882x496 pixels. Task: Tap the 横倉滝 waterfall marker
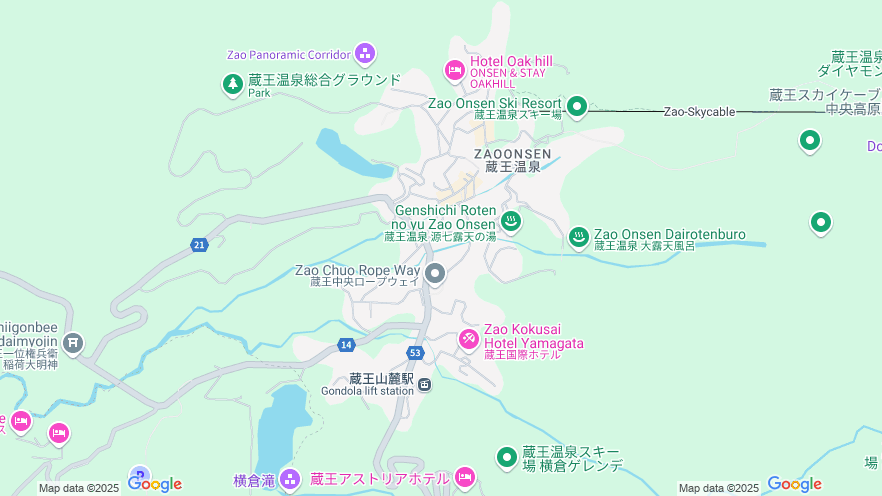290,480
